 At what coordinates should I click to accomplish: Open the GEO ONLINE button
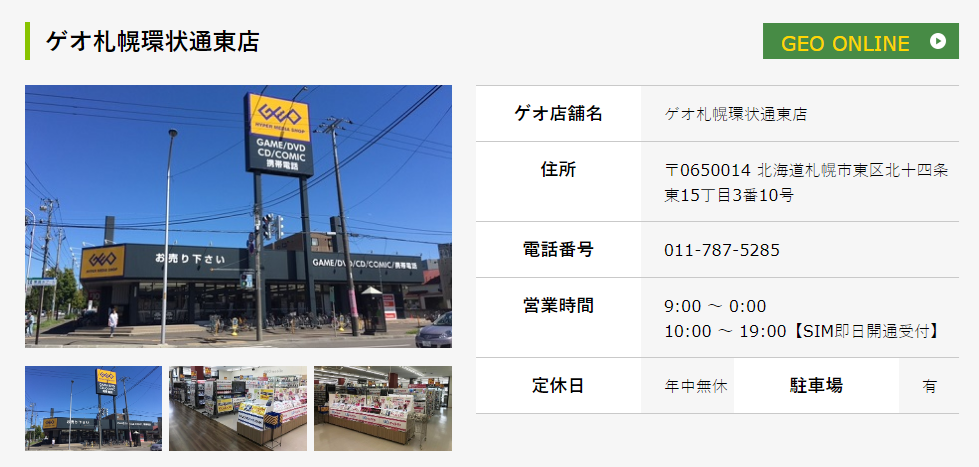tap(860, 42)
